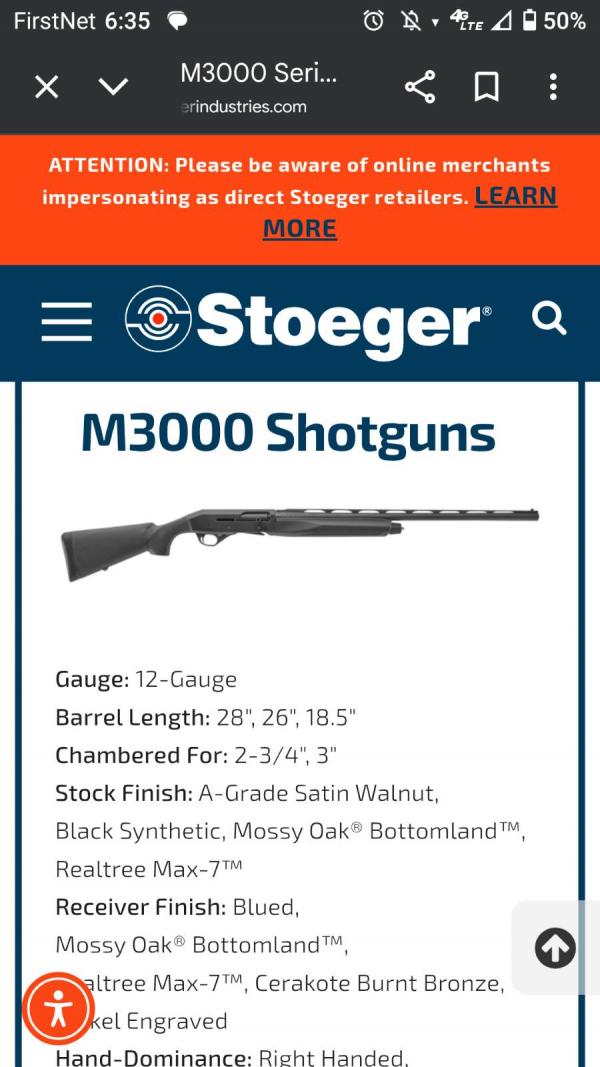Image resolution: width=600 pixels, height=1067 pixels.
Task: Open the site search magnifier
Action: [549, 319]
